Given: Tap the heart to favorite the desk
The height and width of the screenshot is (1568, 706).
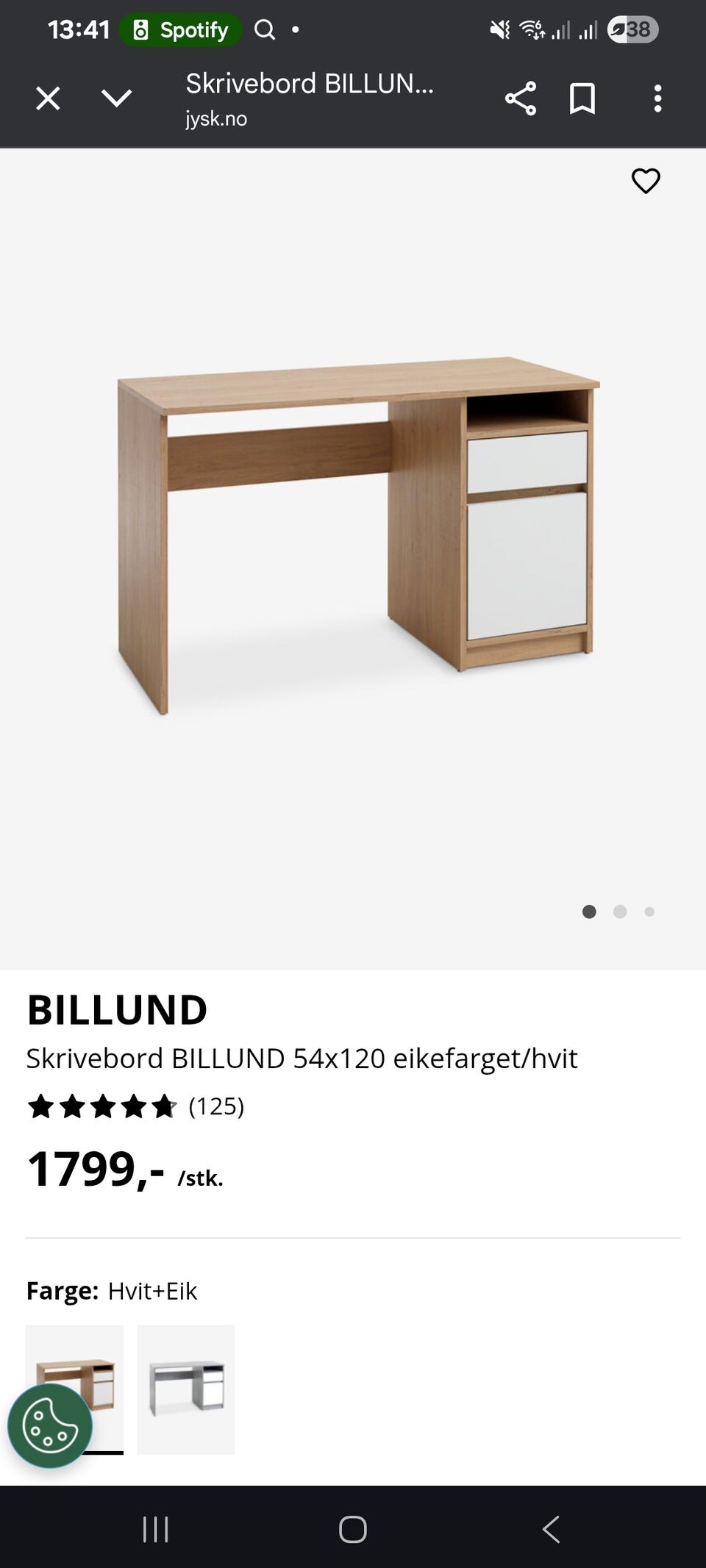Looking at the screenshot, I should (644, 180).
